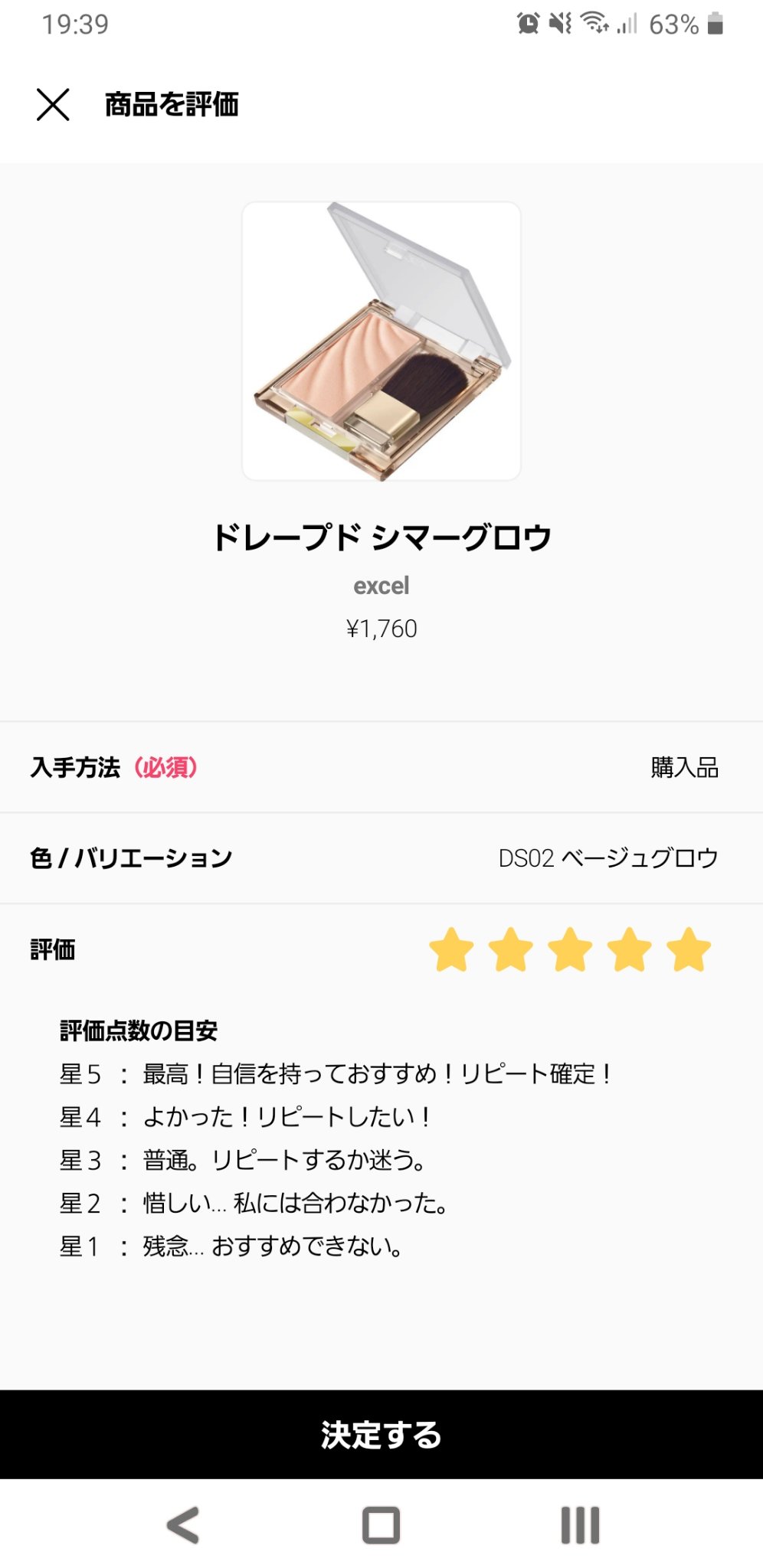Set rating to five stars
Viewport: 763px width, 1568px height.
(689, 949)
